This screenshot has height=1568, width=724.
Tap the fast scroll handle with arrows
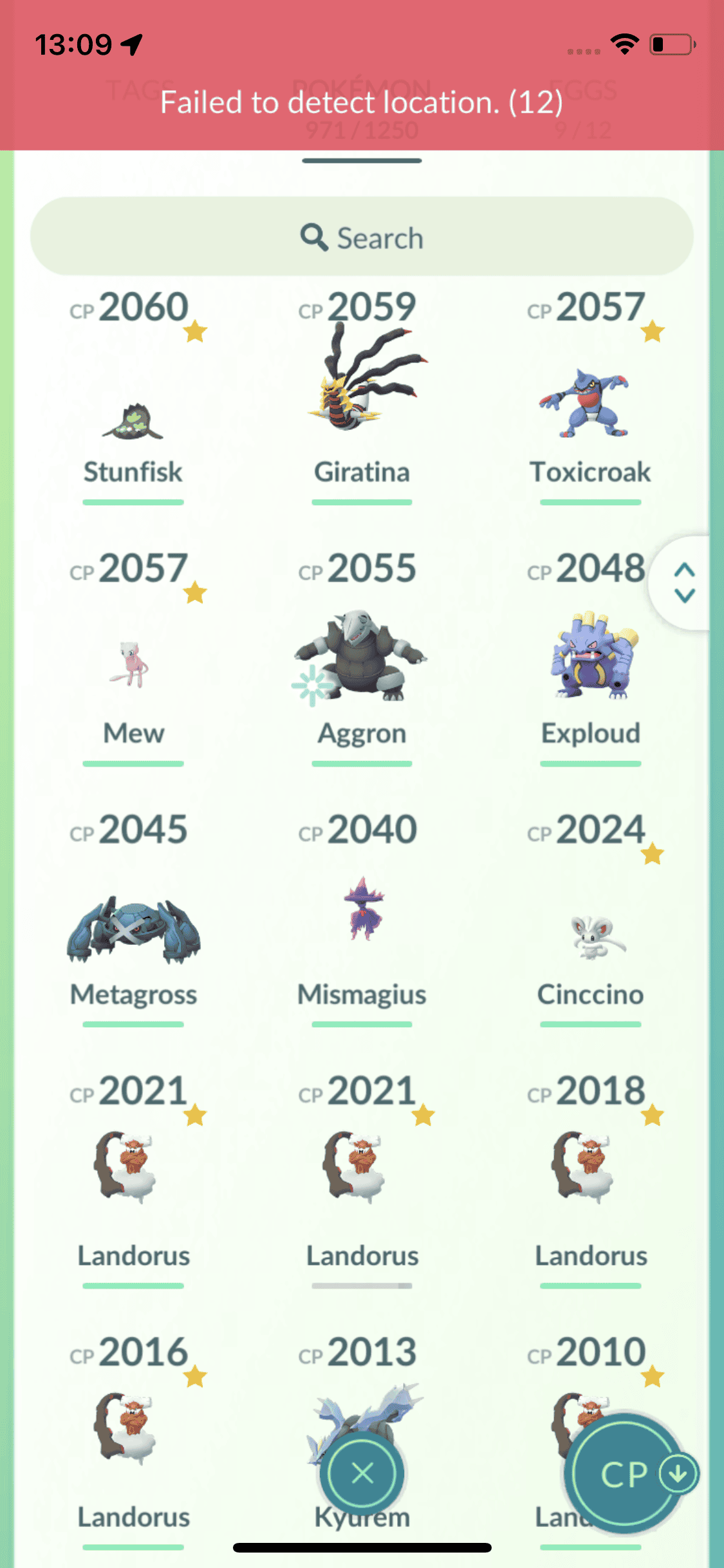tap(684, 583)
